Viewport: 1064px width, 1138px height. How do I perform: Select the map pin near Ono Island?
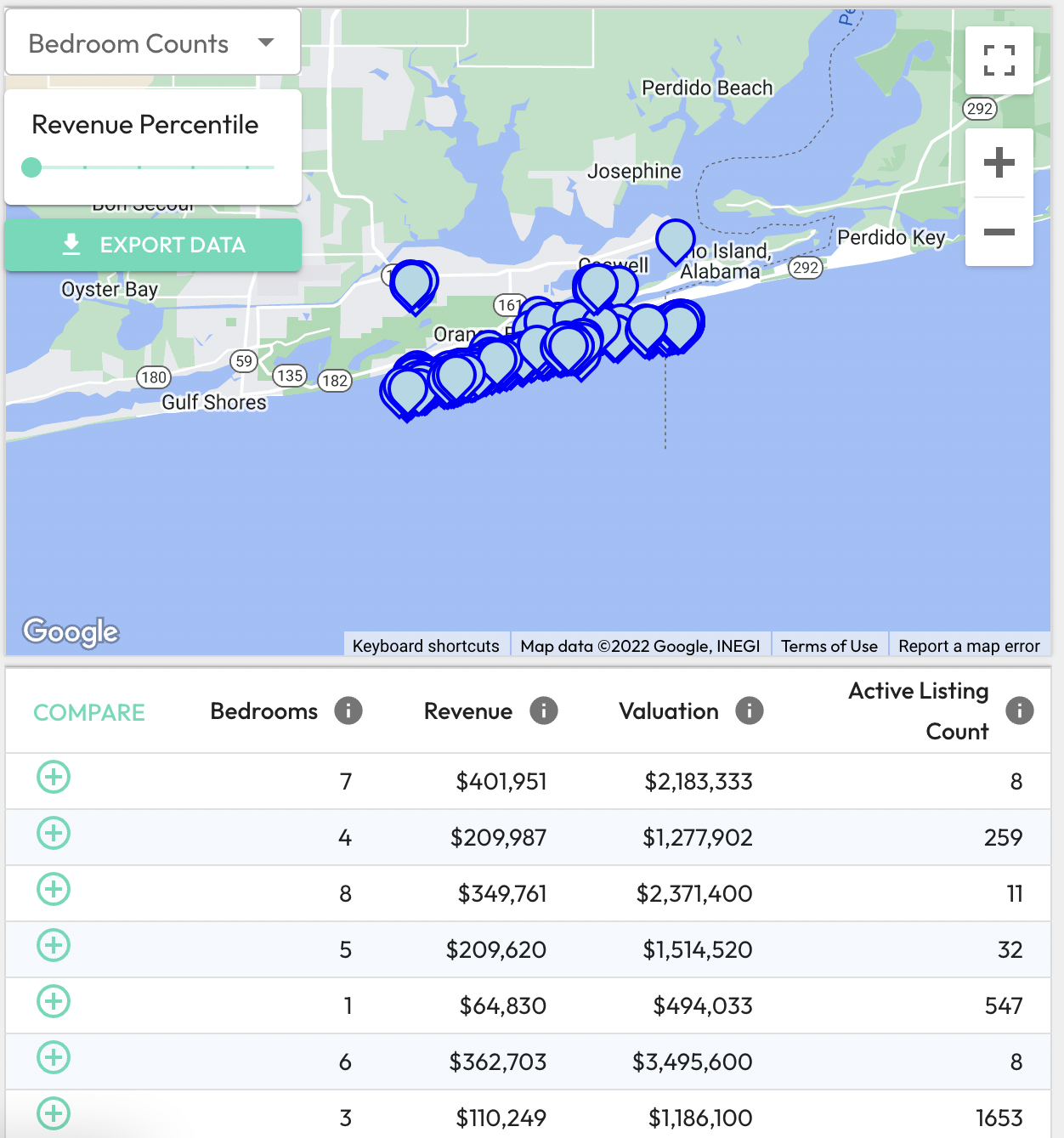[675, 240]
